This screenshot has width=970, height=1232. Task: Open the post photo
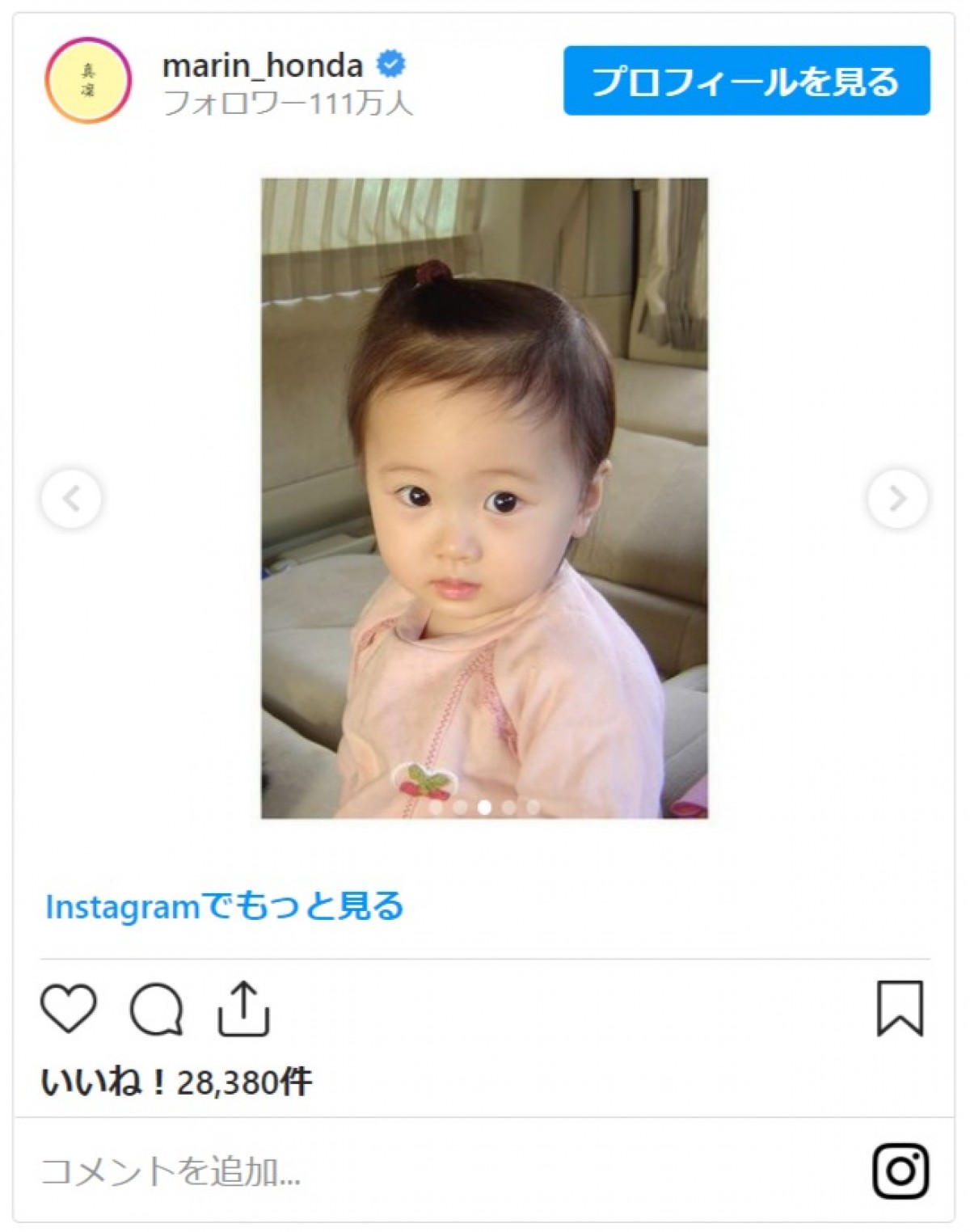484,498
